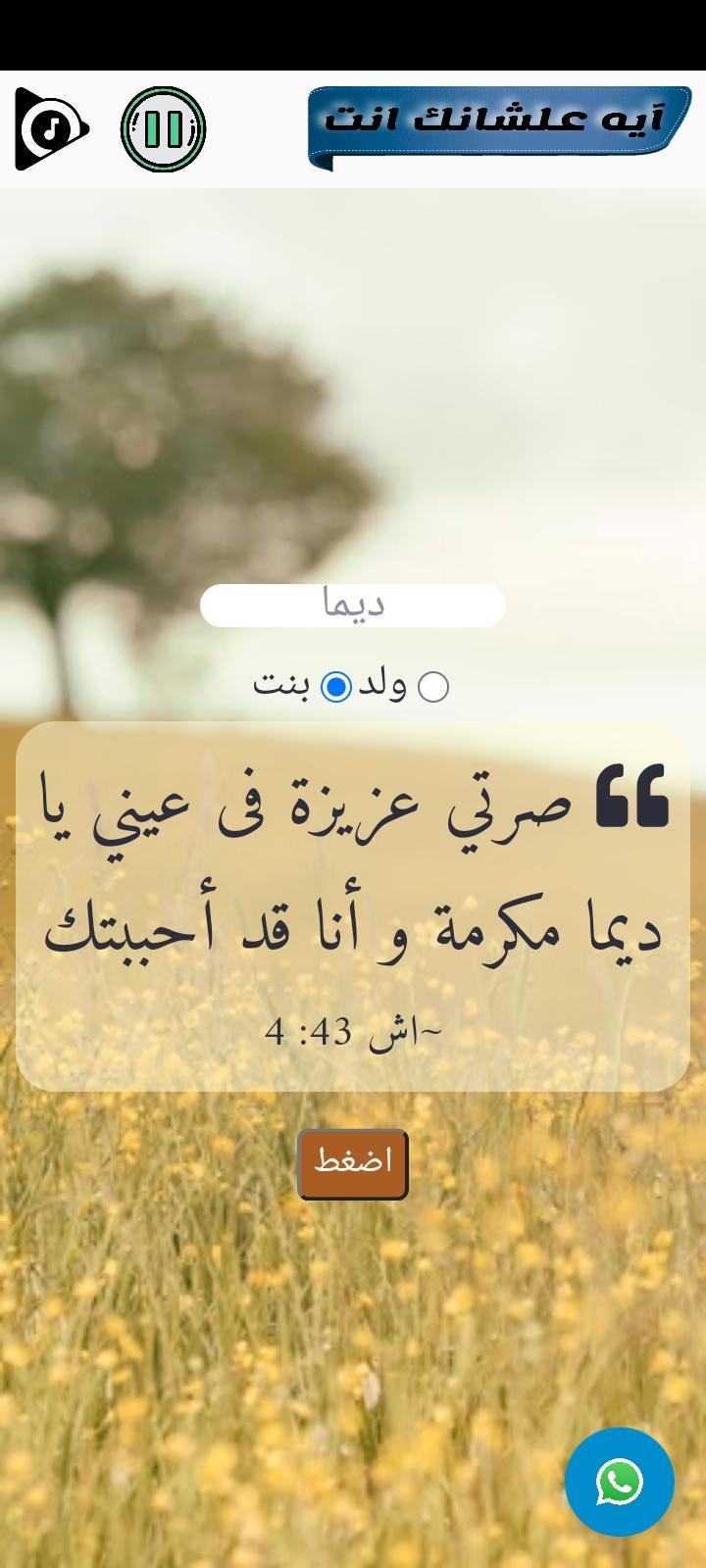The image size is (706, 1568).
Task: Select the ولد radio option
Action: 432,687
